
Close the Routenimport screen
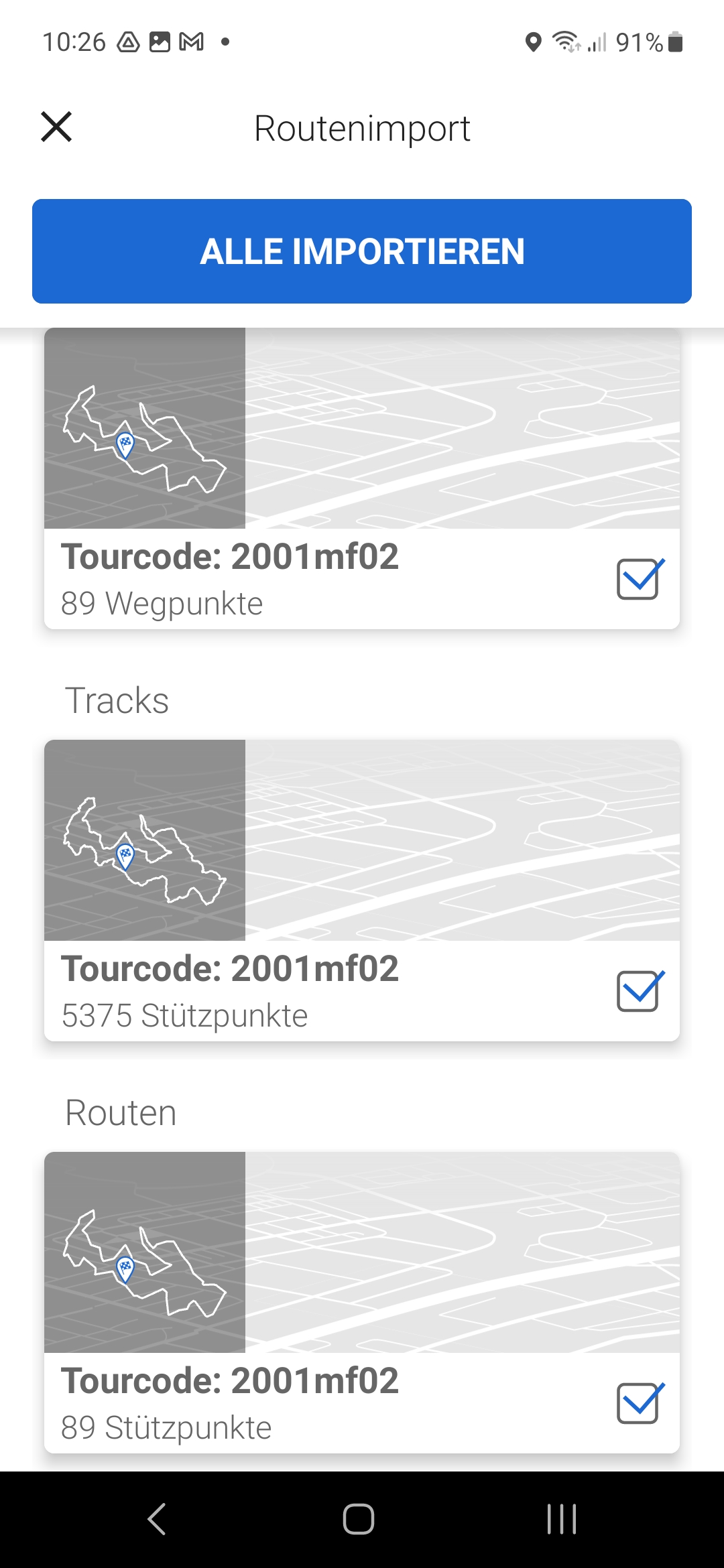point(56,127)
